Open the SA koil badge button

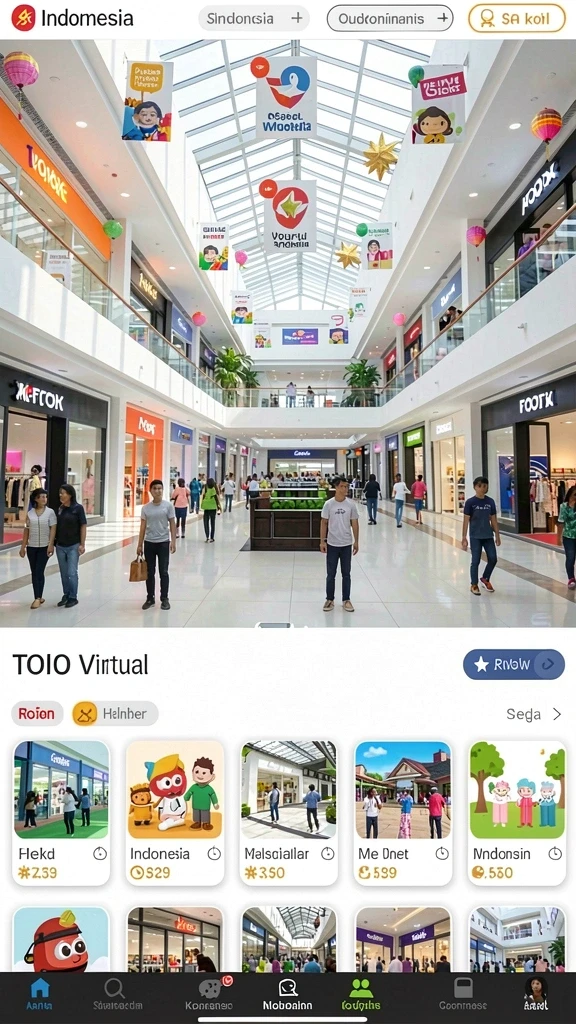point(517,18)
